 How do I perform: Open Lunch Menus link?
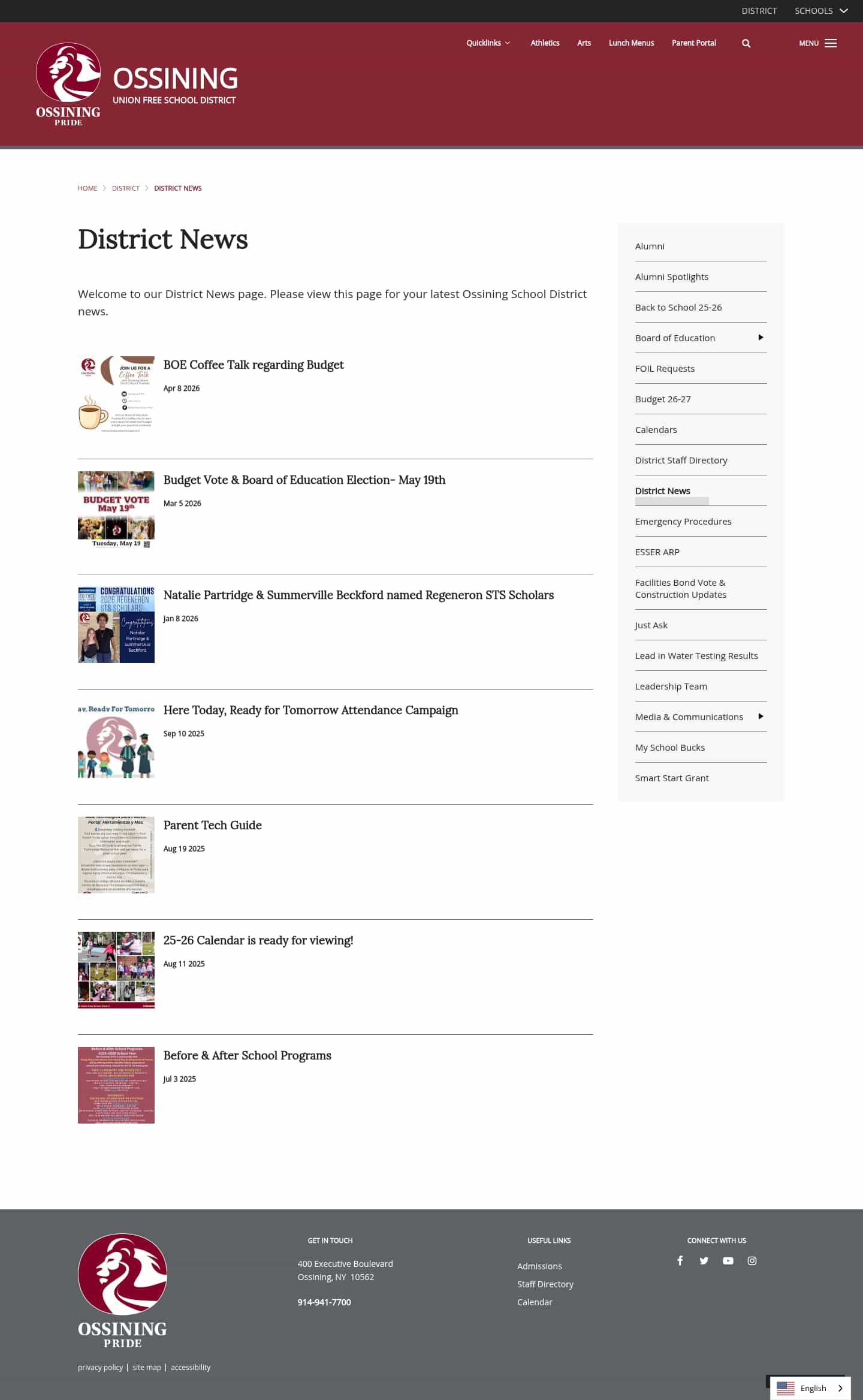click(x=631, y=43)
